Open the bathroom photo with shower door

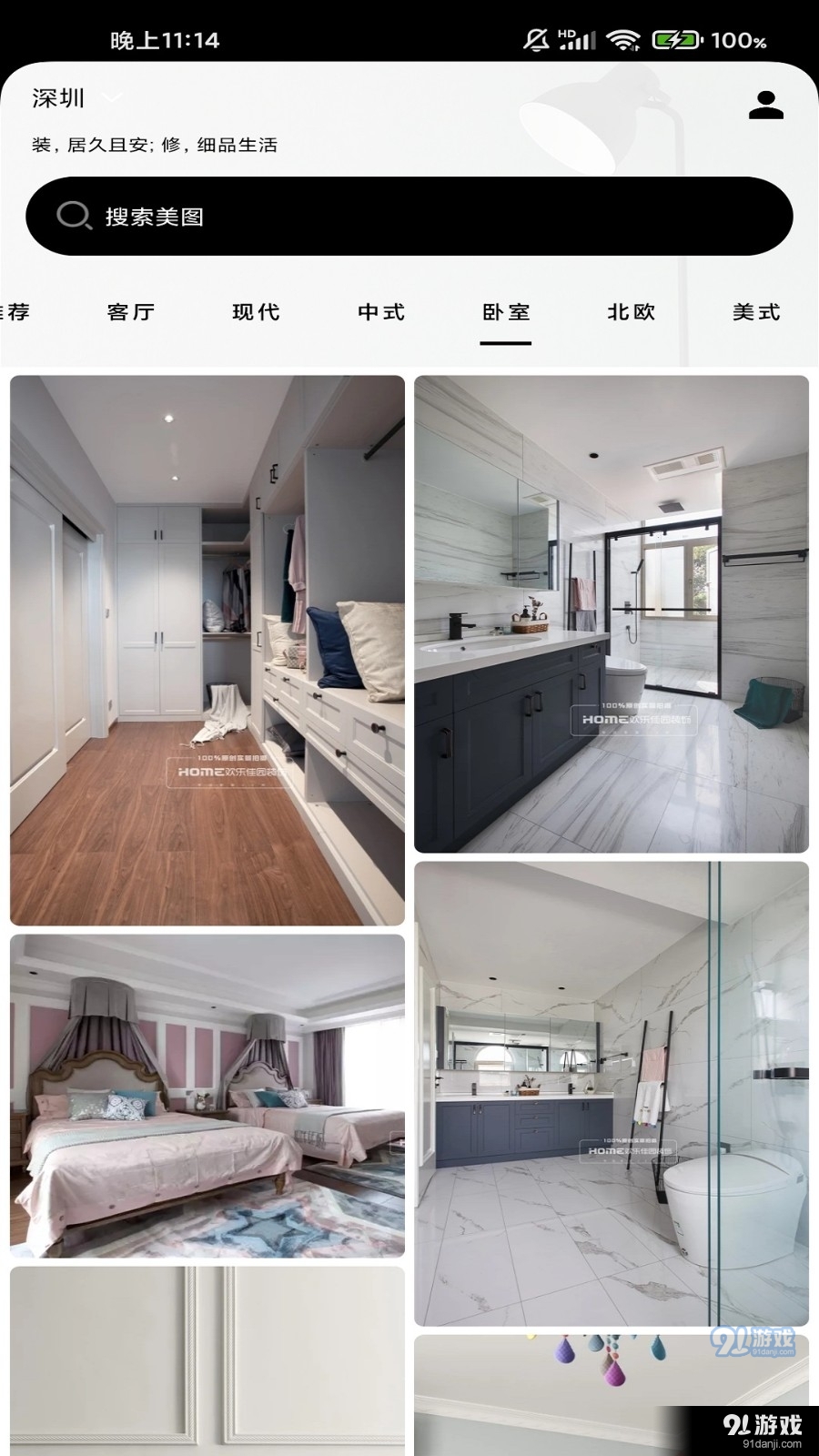click(612, 614)
